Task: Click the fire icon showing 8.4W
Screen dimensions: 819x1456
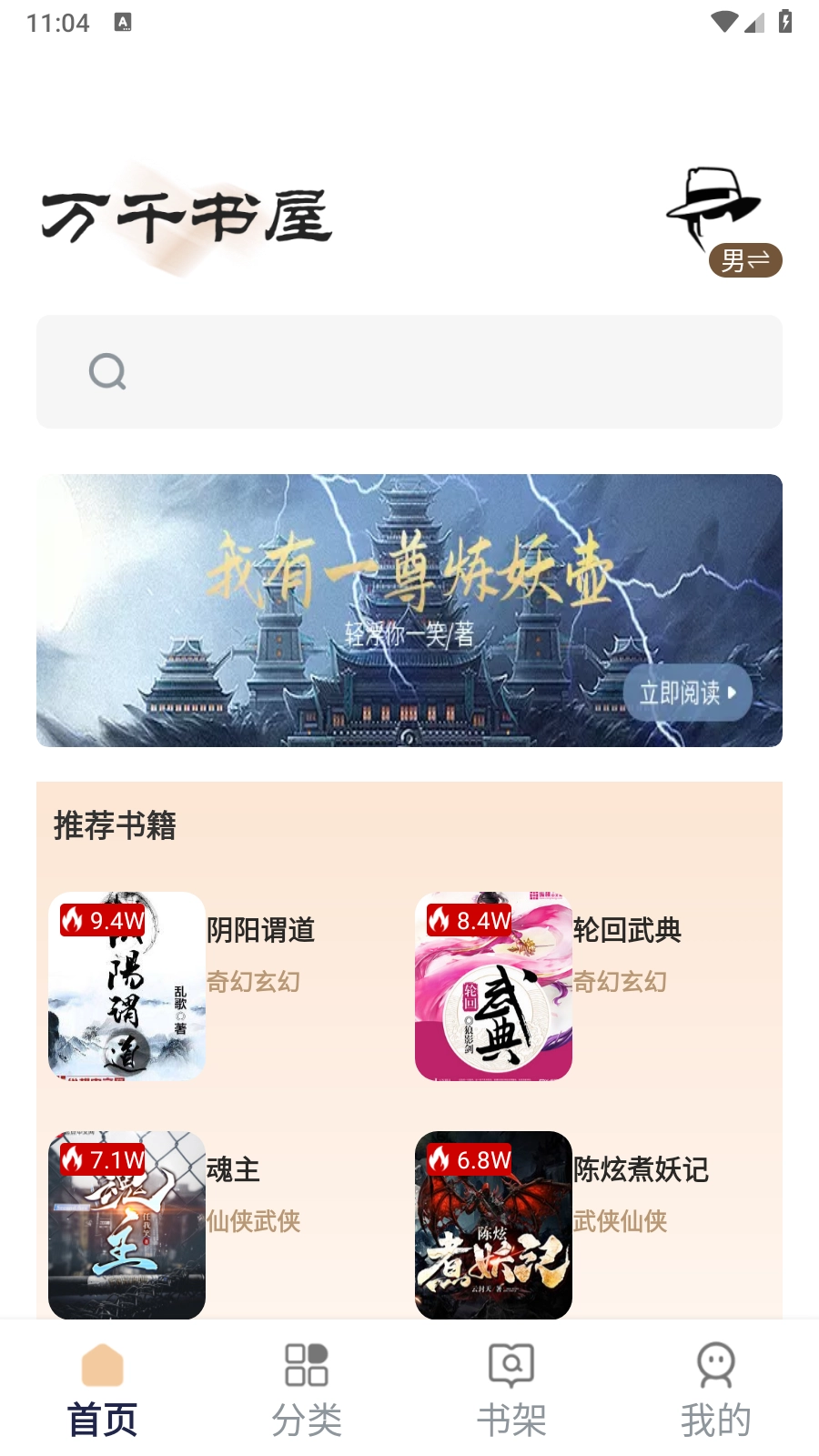Action: point(442,921)
